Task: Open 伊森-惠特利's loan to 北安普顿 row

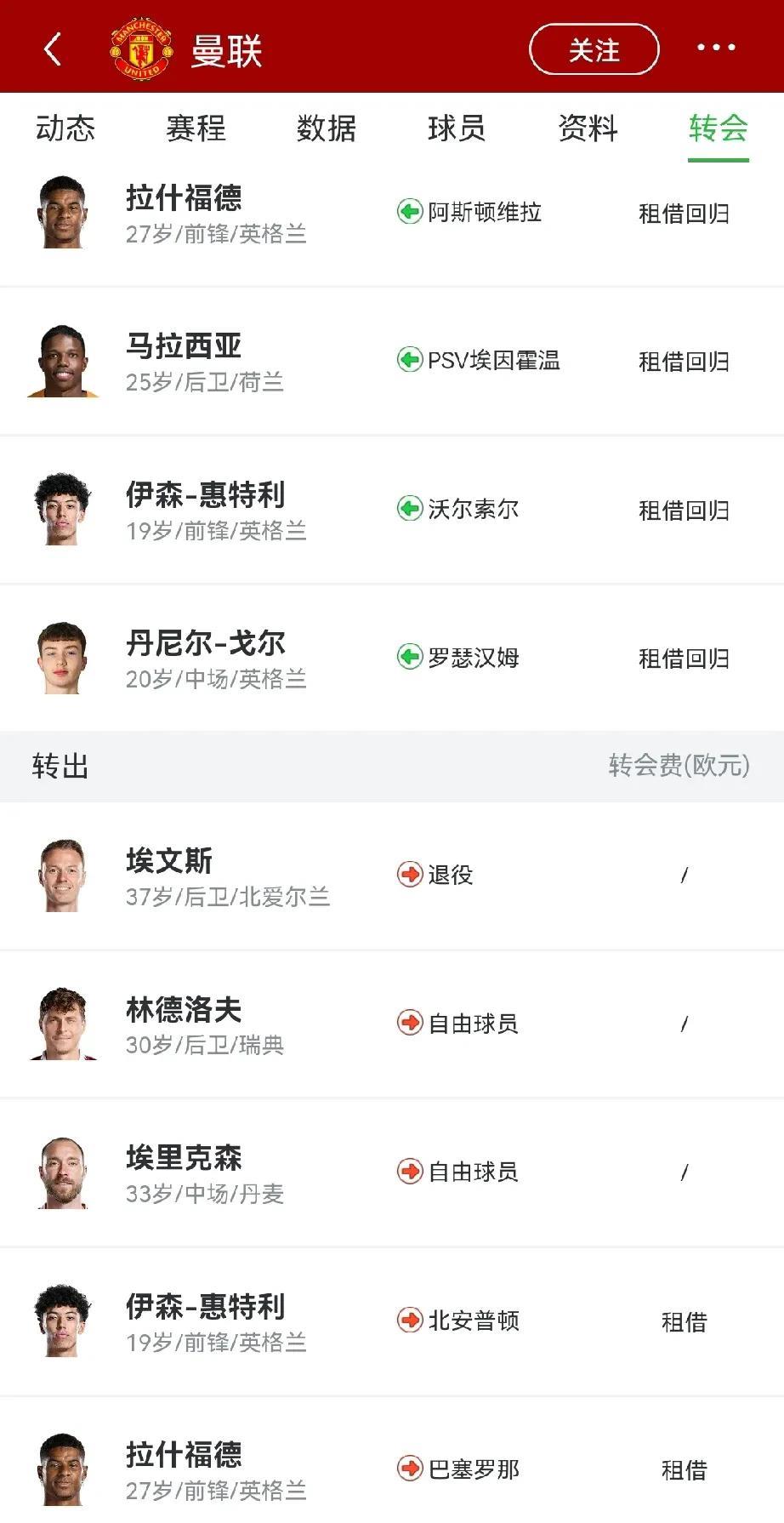Action: point(391,1321)
